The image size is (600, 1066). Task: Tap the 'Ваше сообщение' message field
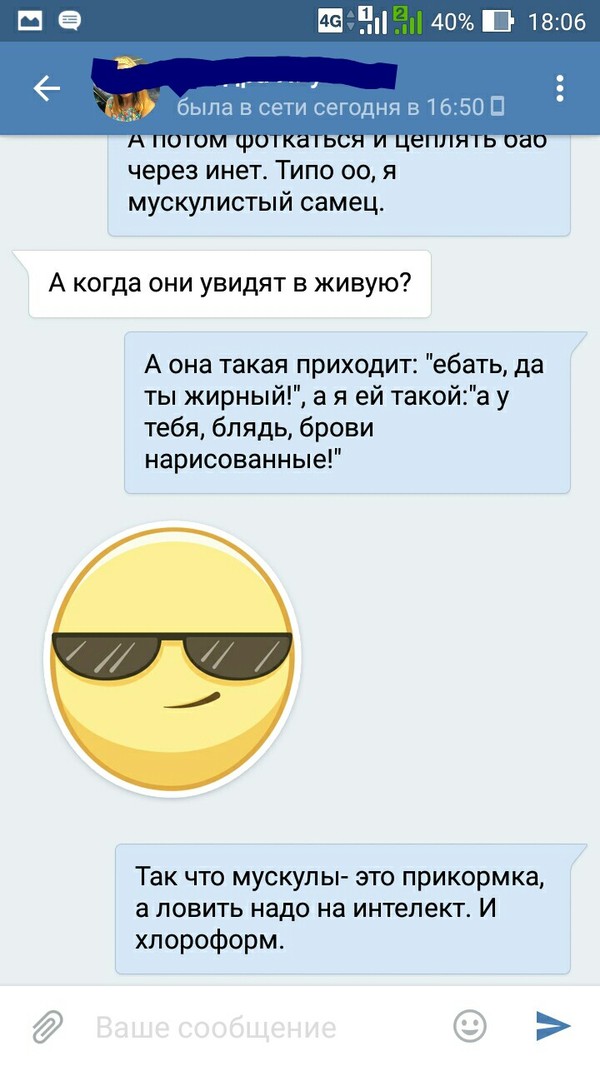click(x=260, y=1027)
